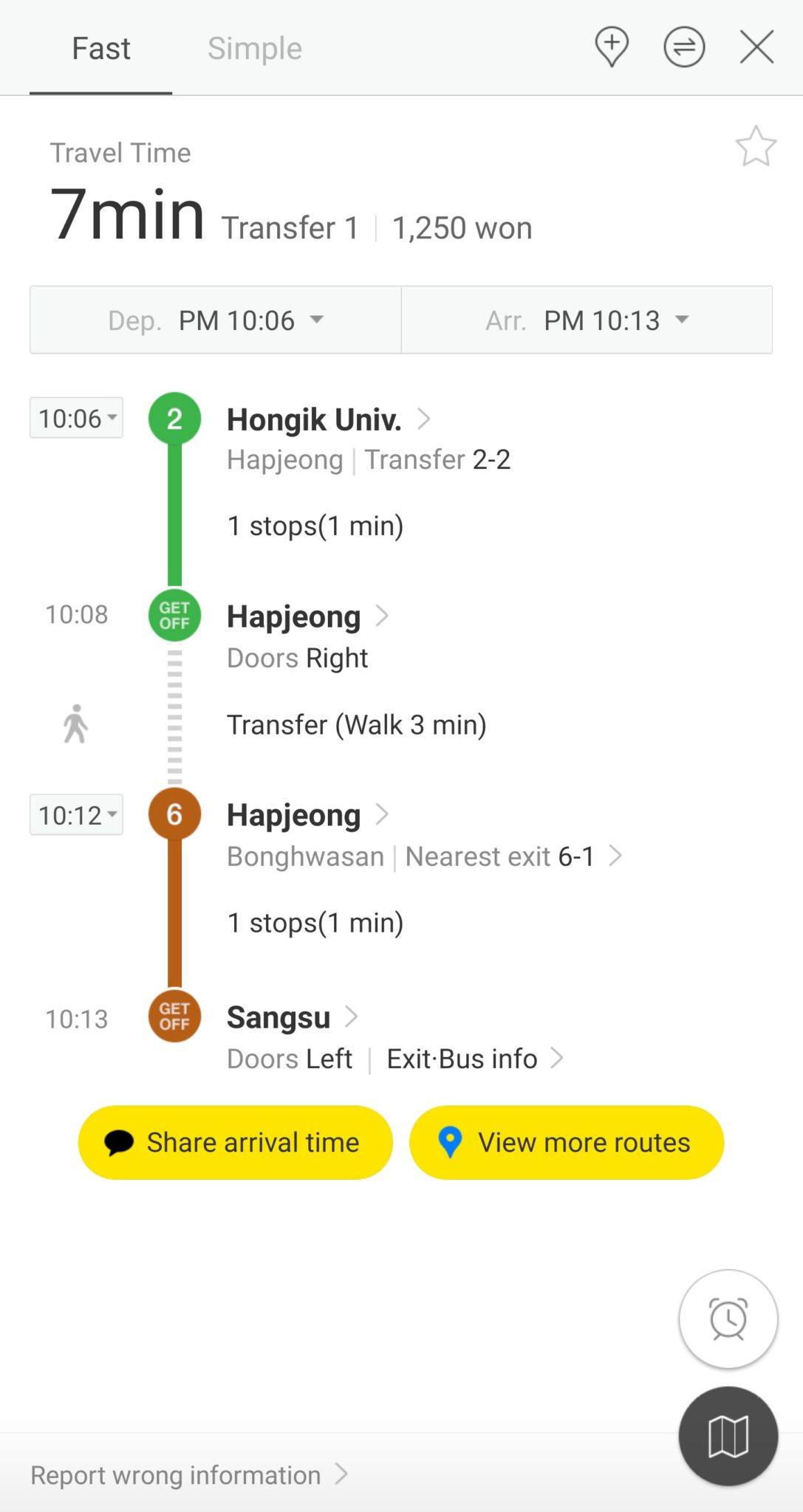
Task: Set an arrival alarm with clock button
Action: (x=728, y=1319)
